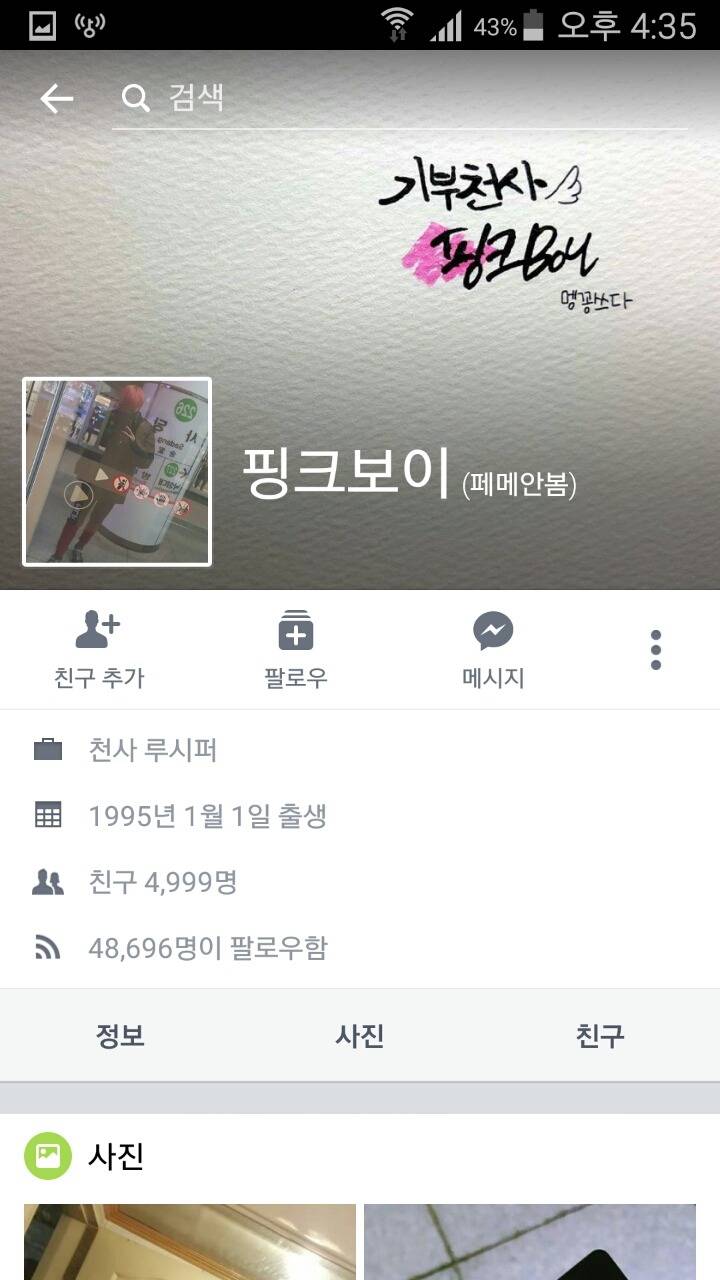Click the green photos icon beside 사진
This screenshot has width=720, height=1280.
pyautogui.click(x=48, y=1155)
